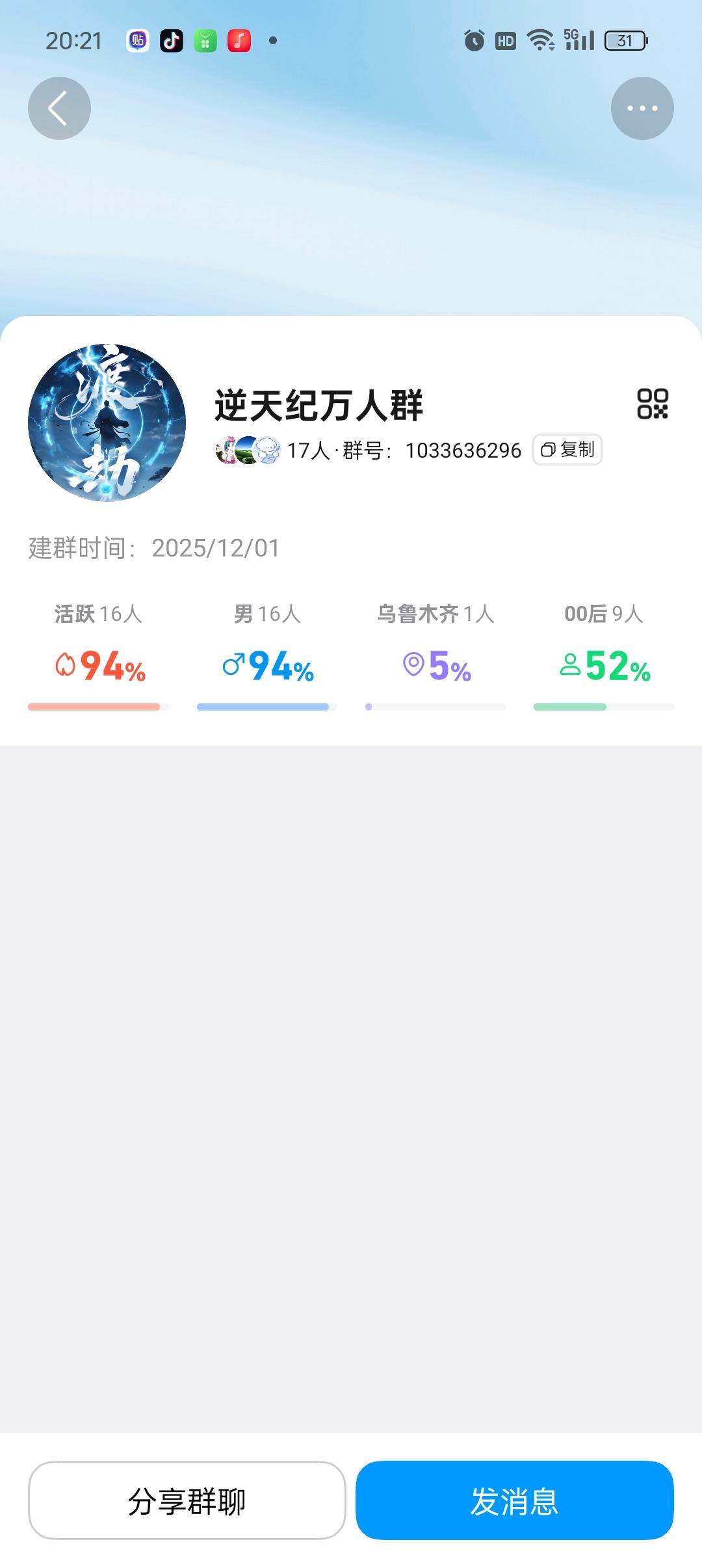This screenshot has height=1568, width=702.
Task: View the 17人 member avatars
Action: [x=248, y=450]
